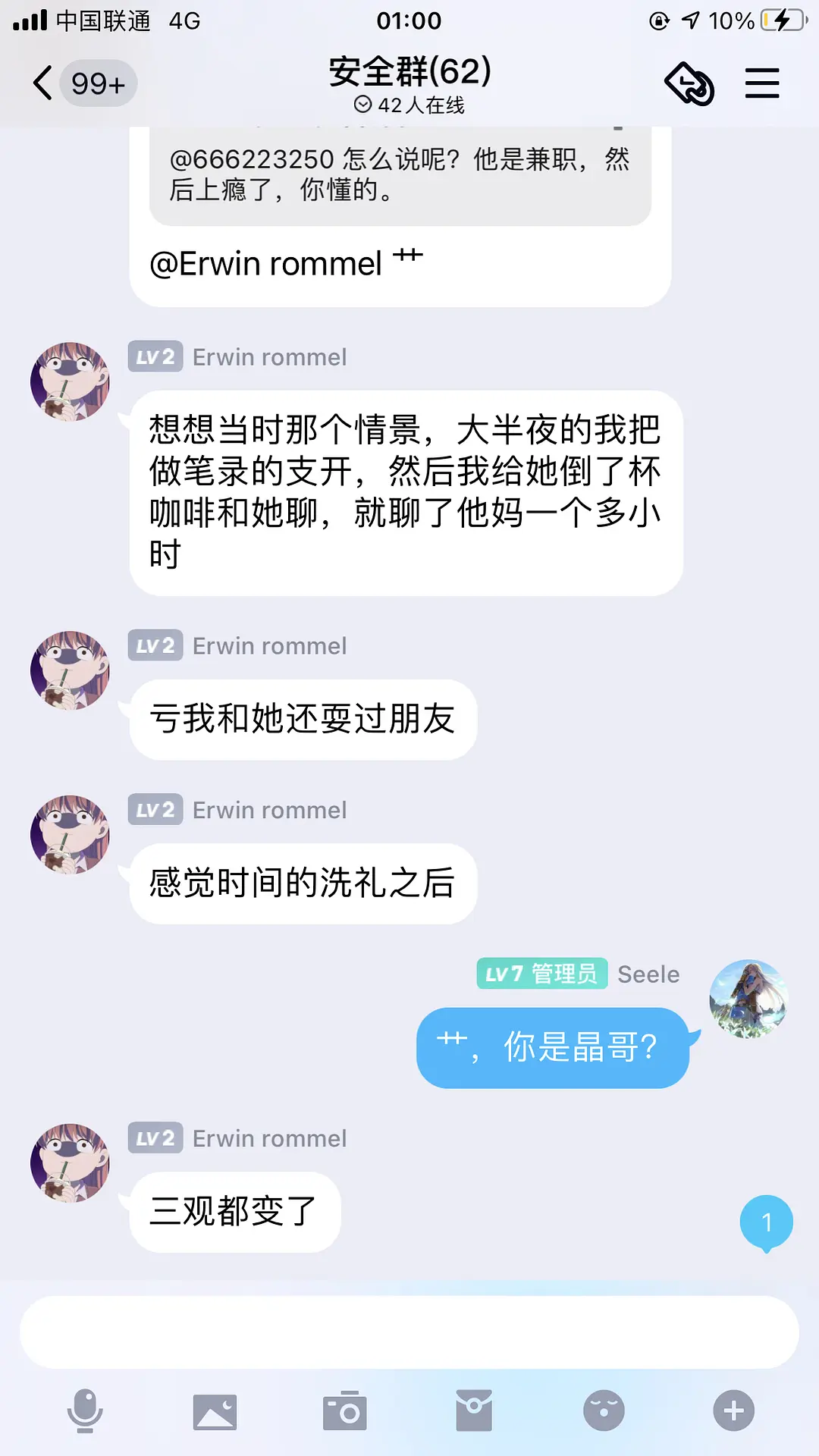Open the red packet icon
Viewport: 819px width, 1456px height.
(474, 1411)
